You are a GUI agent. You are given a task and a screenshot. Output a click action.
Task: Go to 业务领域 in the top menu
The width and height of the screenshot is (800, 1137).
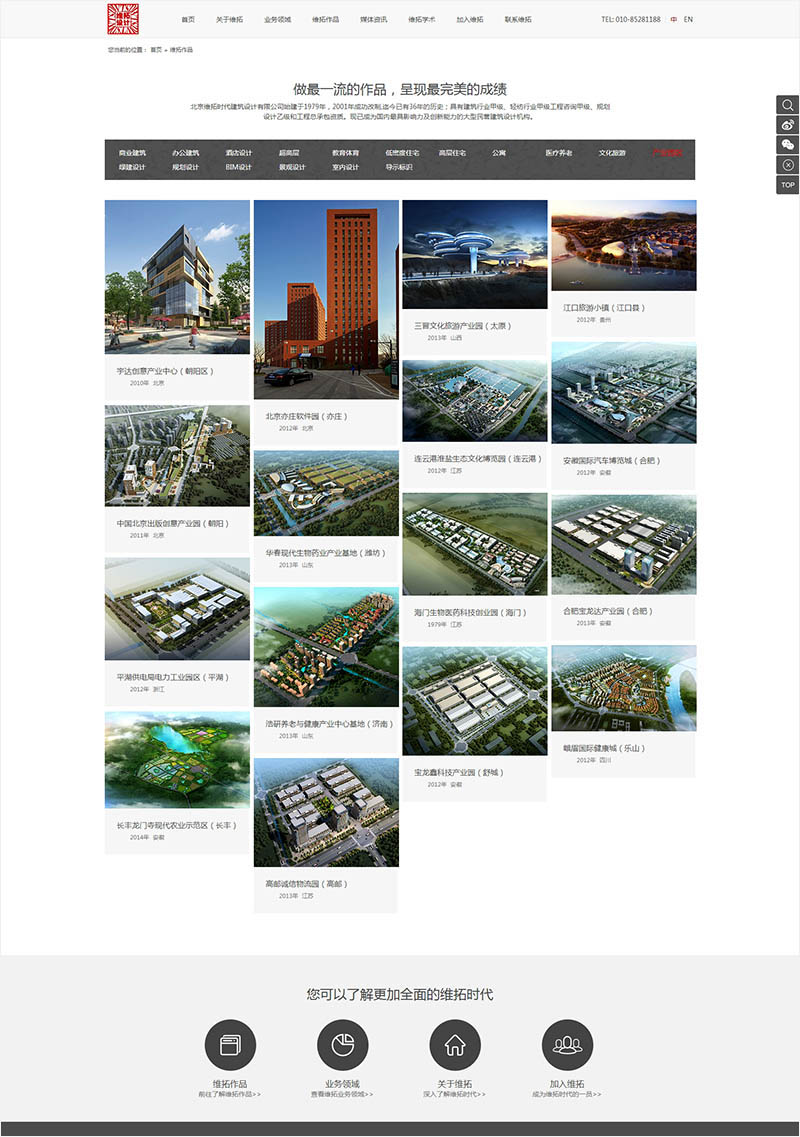coord(277,19)
